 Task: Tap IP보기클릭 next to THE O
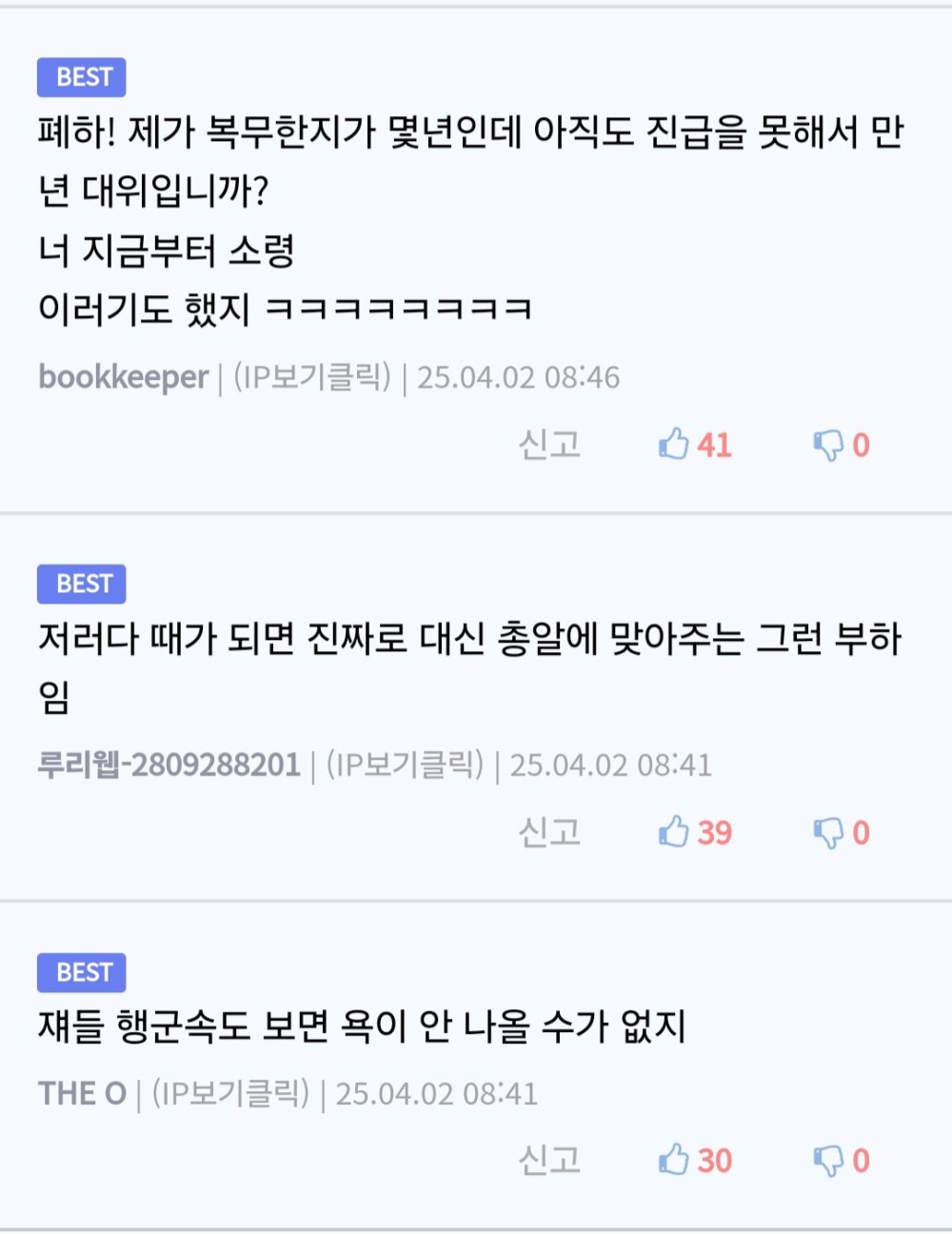coord(230,1093)
